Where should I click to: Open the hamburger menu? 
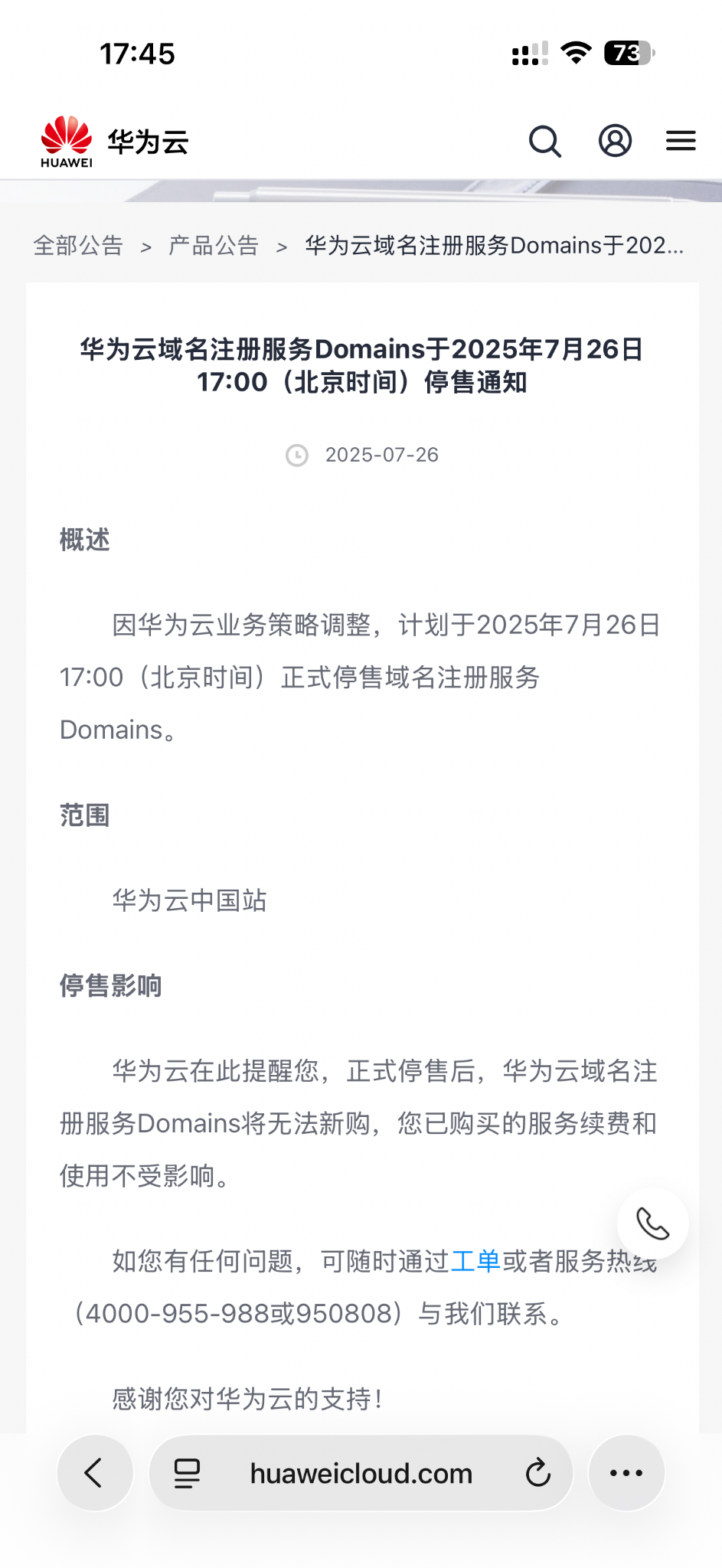pyautogui.click(x=680, y=141)
